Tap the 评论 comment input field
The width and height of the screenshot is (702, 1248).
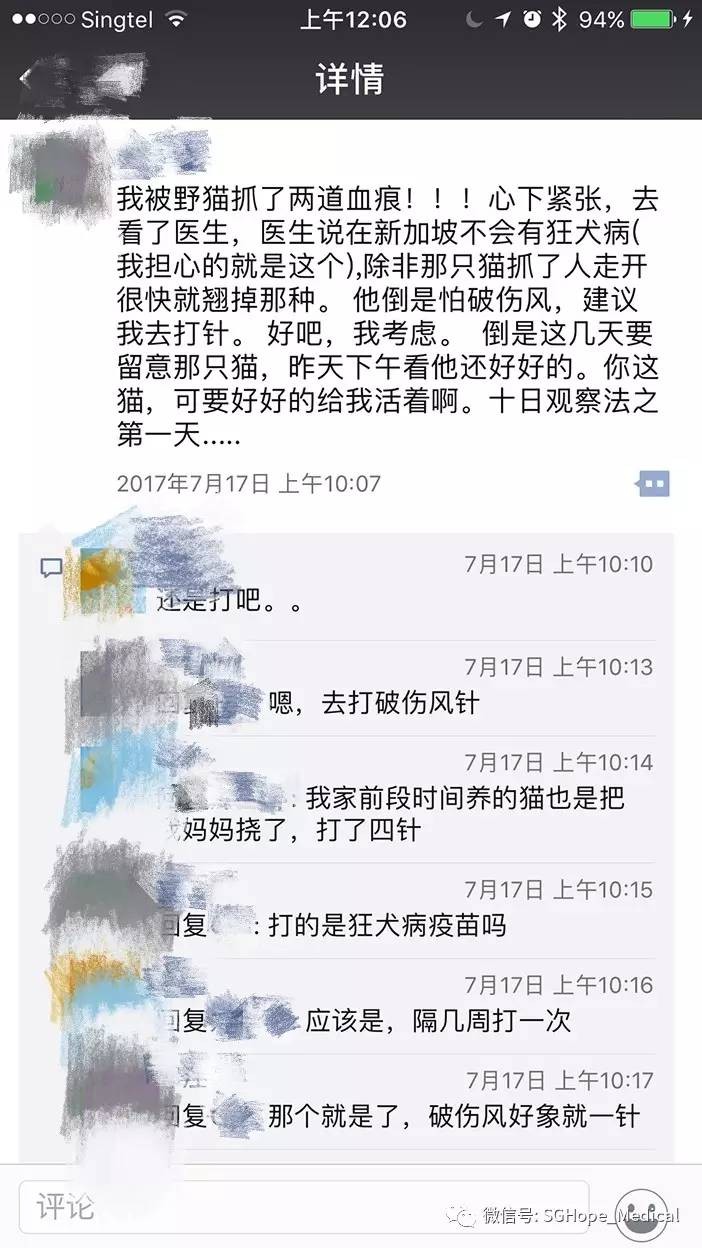(x=300, y=1207)
